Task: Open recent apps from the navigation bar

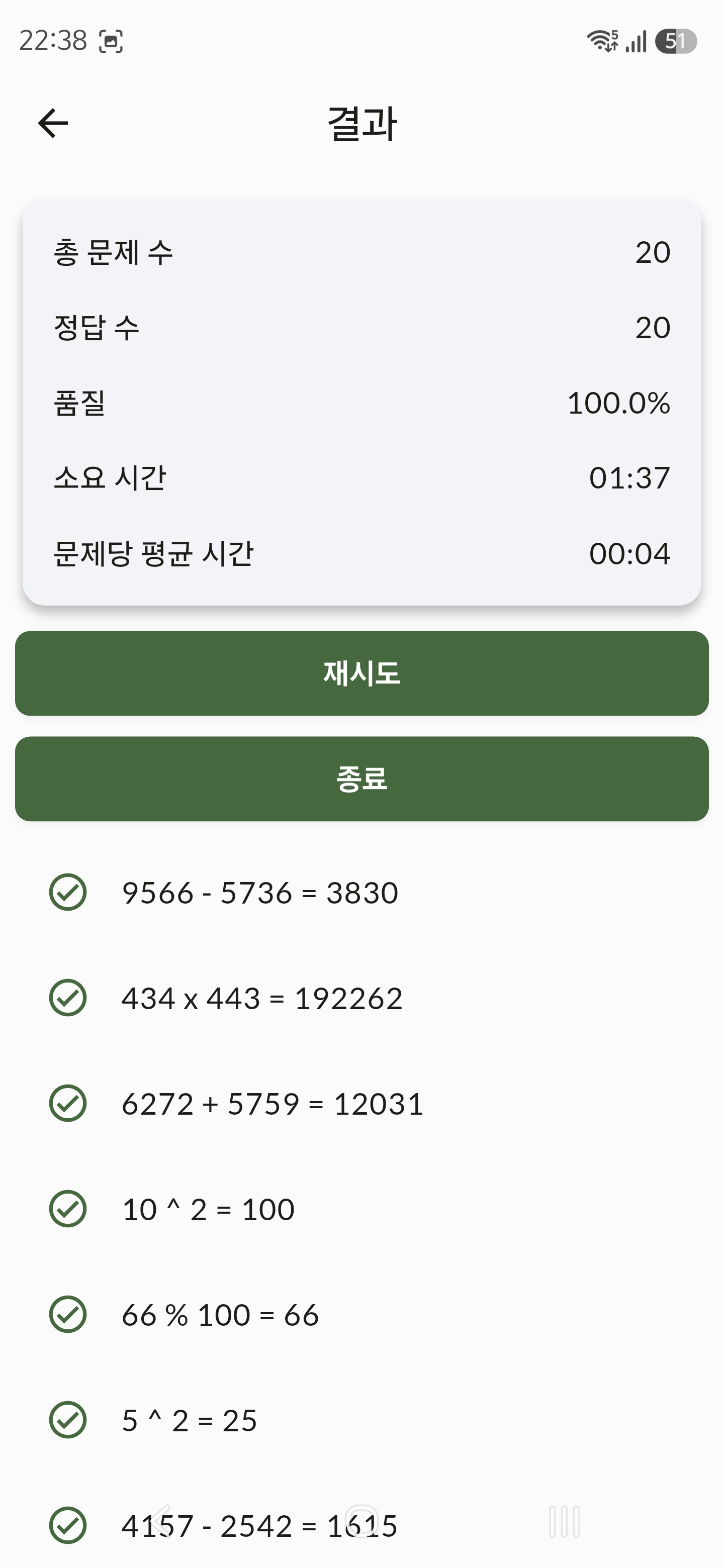Action: point(564,1522)
